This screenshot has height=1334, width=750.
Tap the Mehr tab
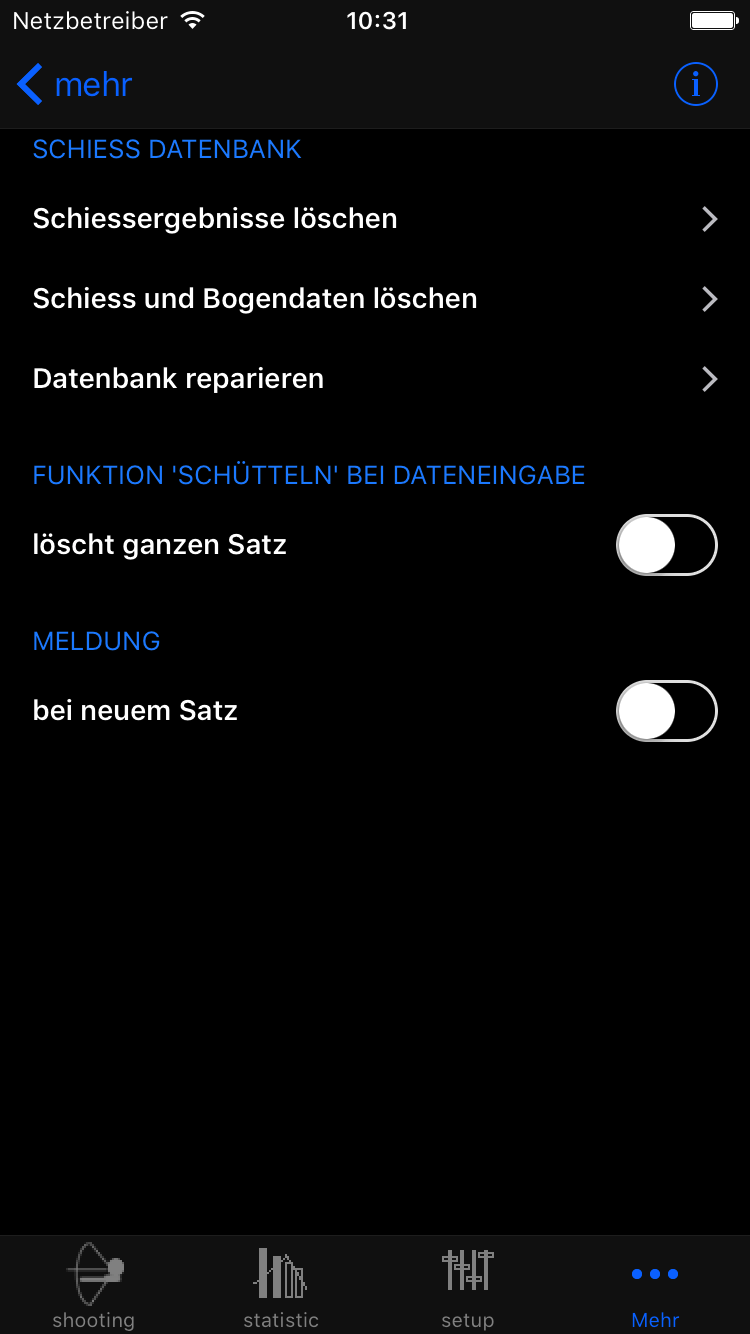pos(655,1286)
